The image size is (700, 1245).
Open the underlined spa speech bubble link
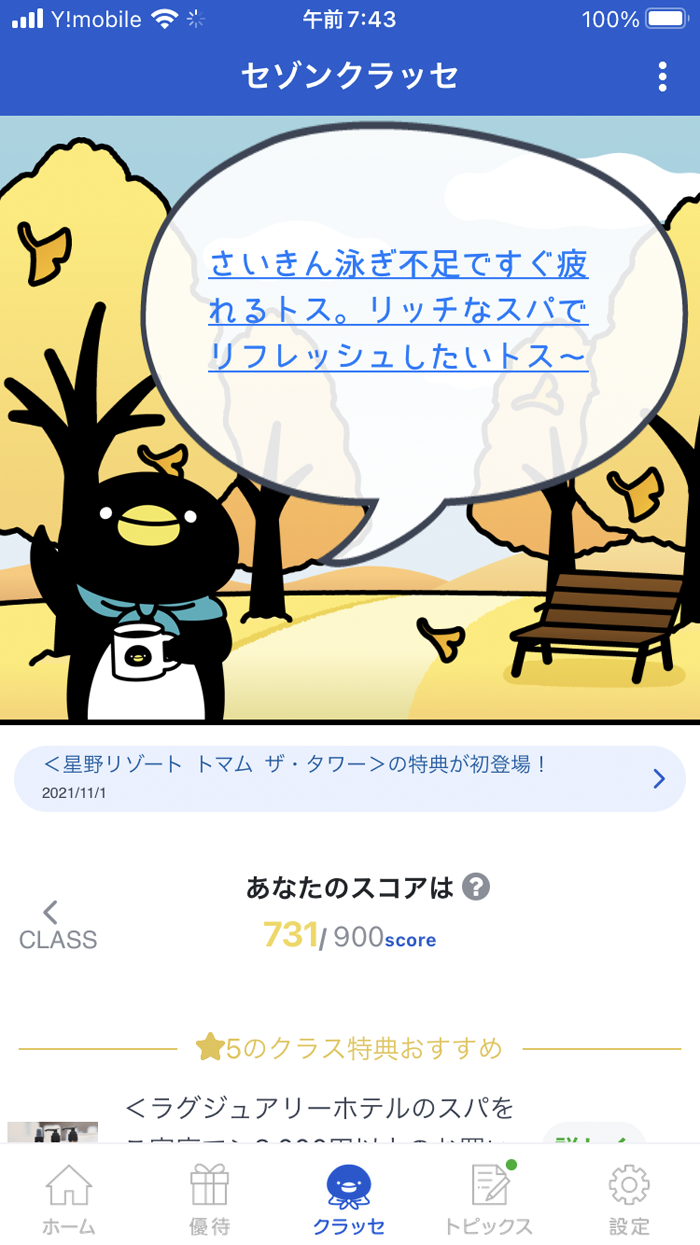click(398, 310)
